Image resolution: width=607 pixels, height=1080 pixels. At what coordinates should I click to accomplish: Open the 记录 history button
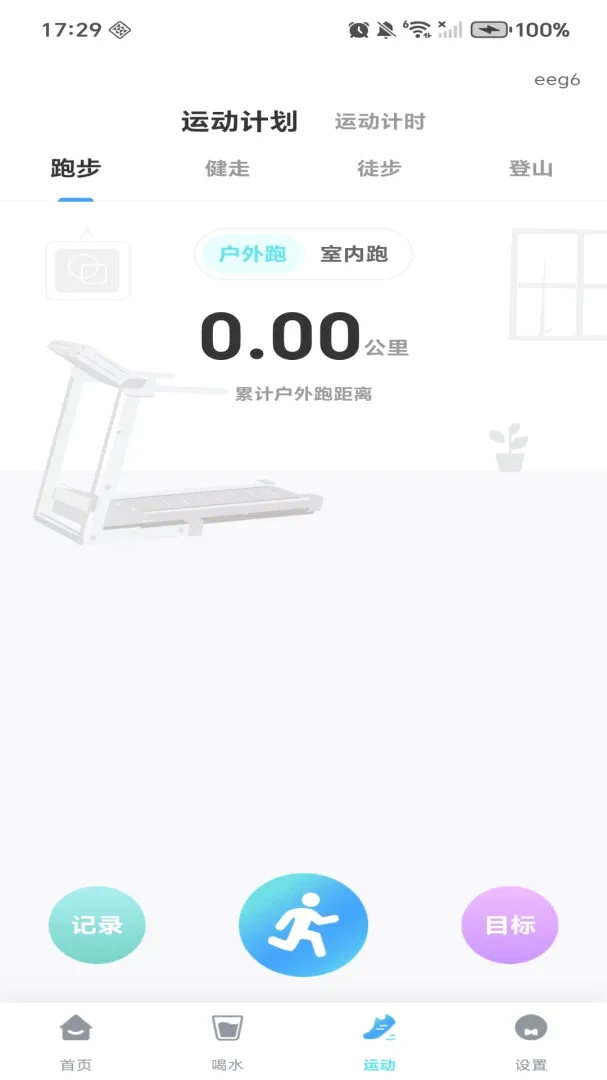point(97,925)
